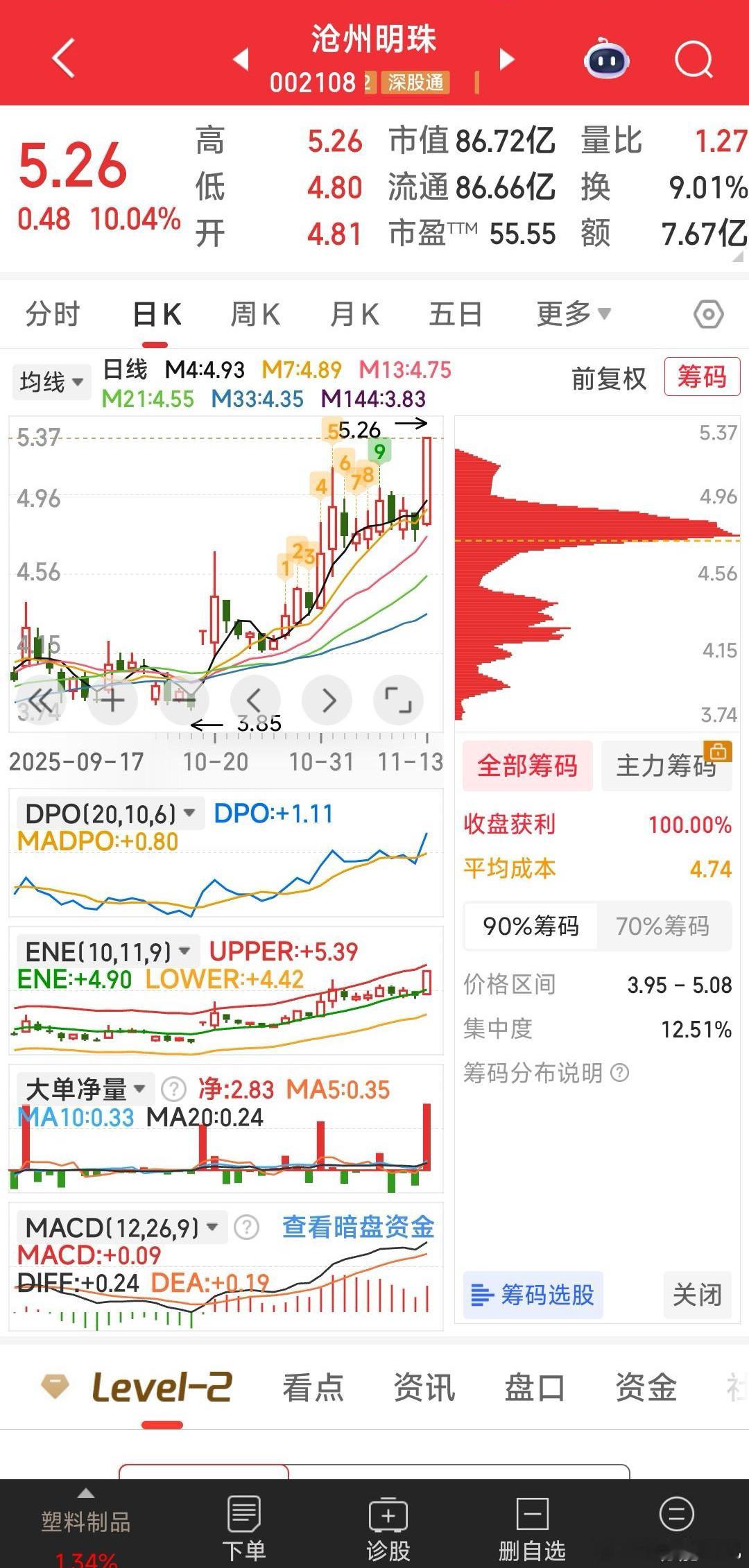Open the 均线 indicator dropdown
Viewport: 749px width, 1568px height.
51,381
